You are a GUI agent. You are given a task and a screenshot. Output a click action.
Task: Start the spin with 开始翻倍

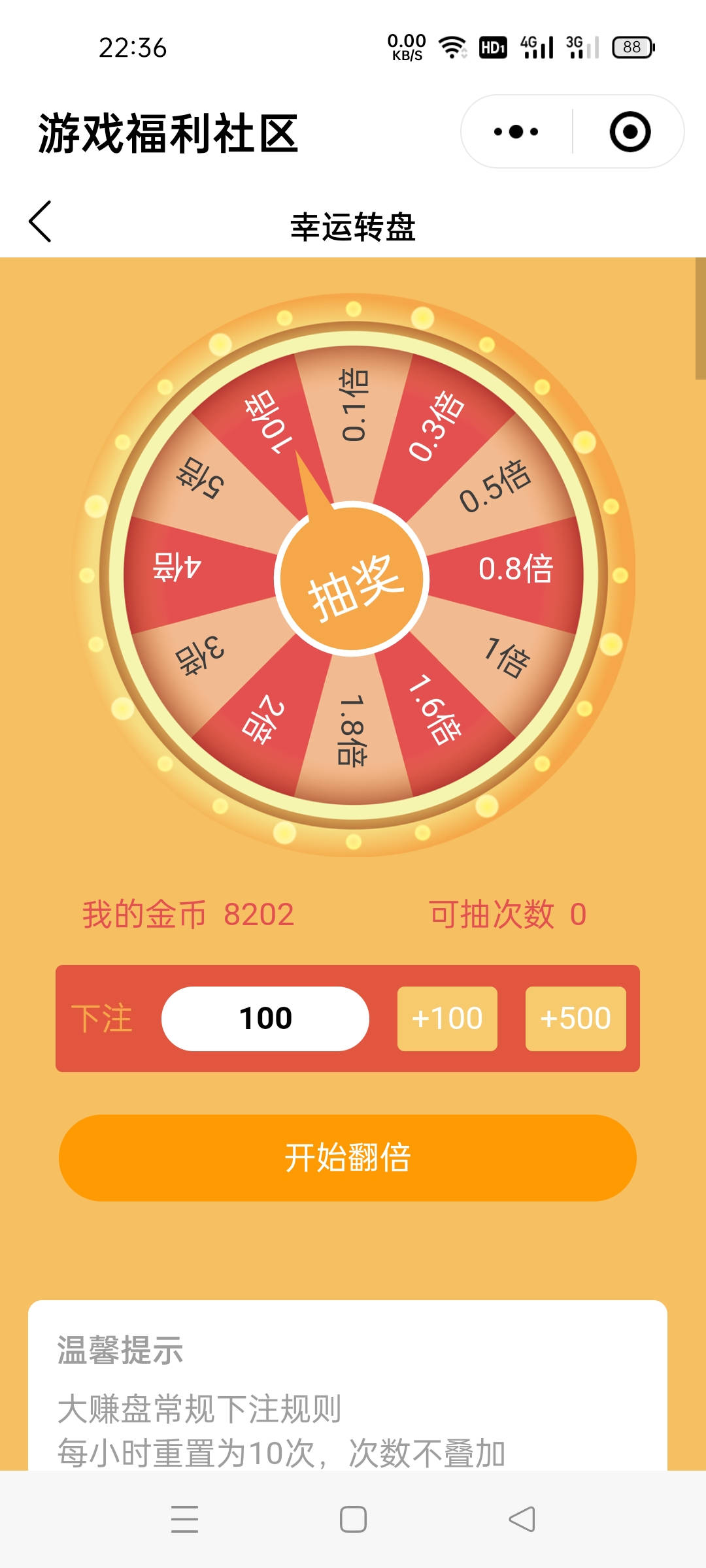[348, 1158]
